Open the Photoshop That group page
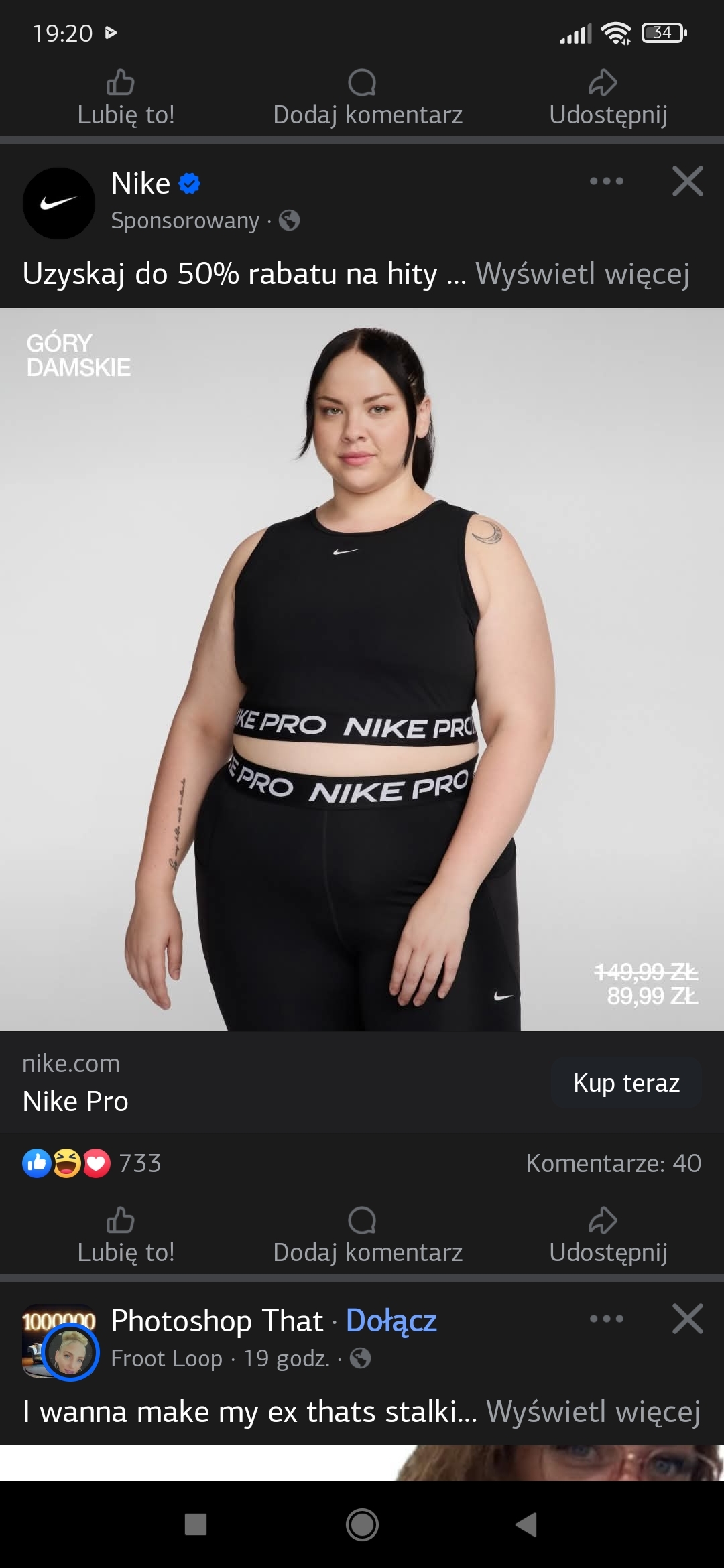 pos(217,1321)
